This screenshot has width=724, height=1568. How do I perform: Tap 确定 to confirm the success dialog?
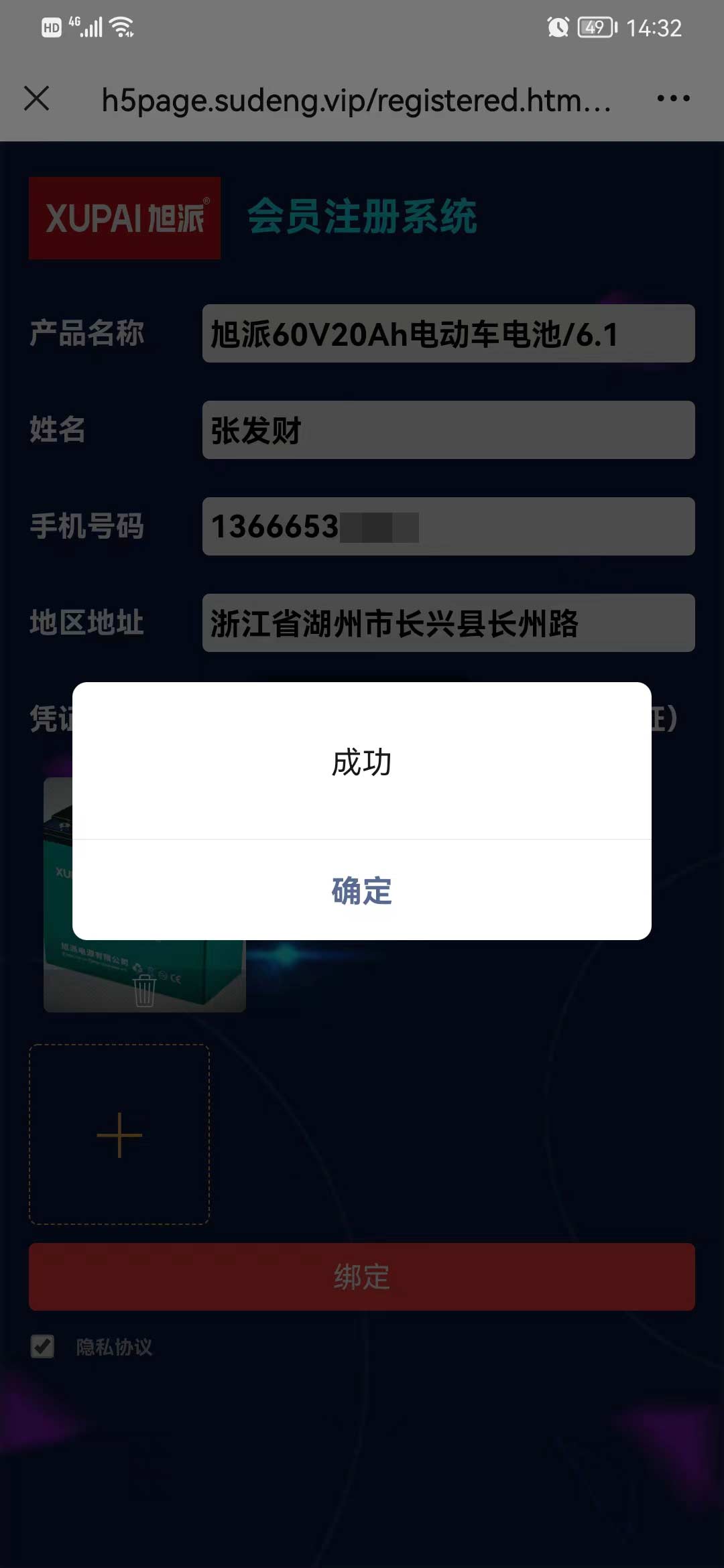coord(361,891)
